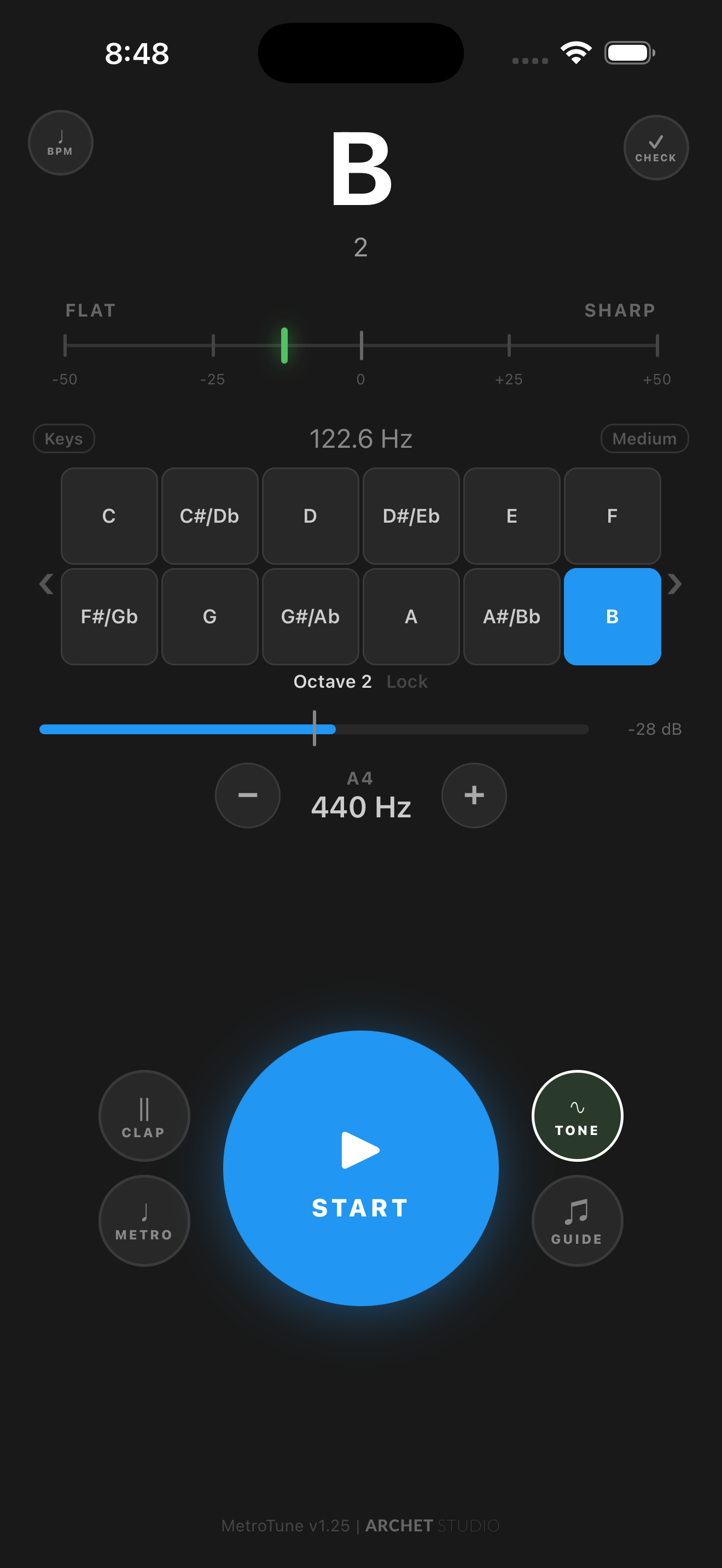Select the highlighted note B
This screenshot has width=722, height=1568.
point(613,617)
